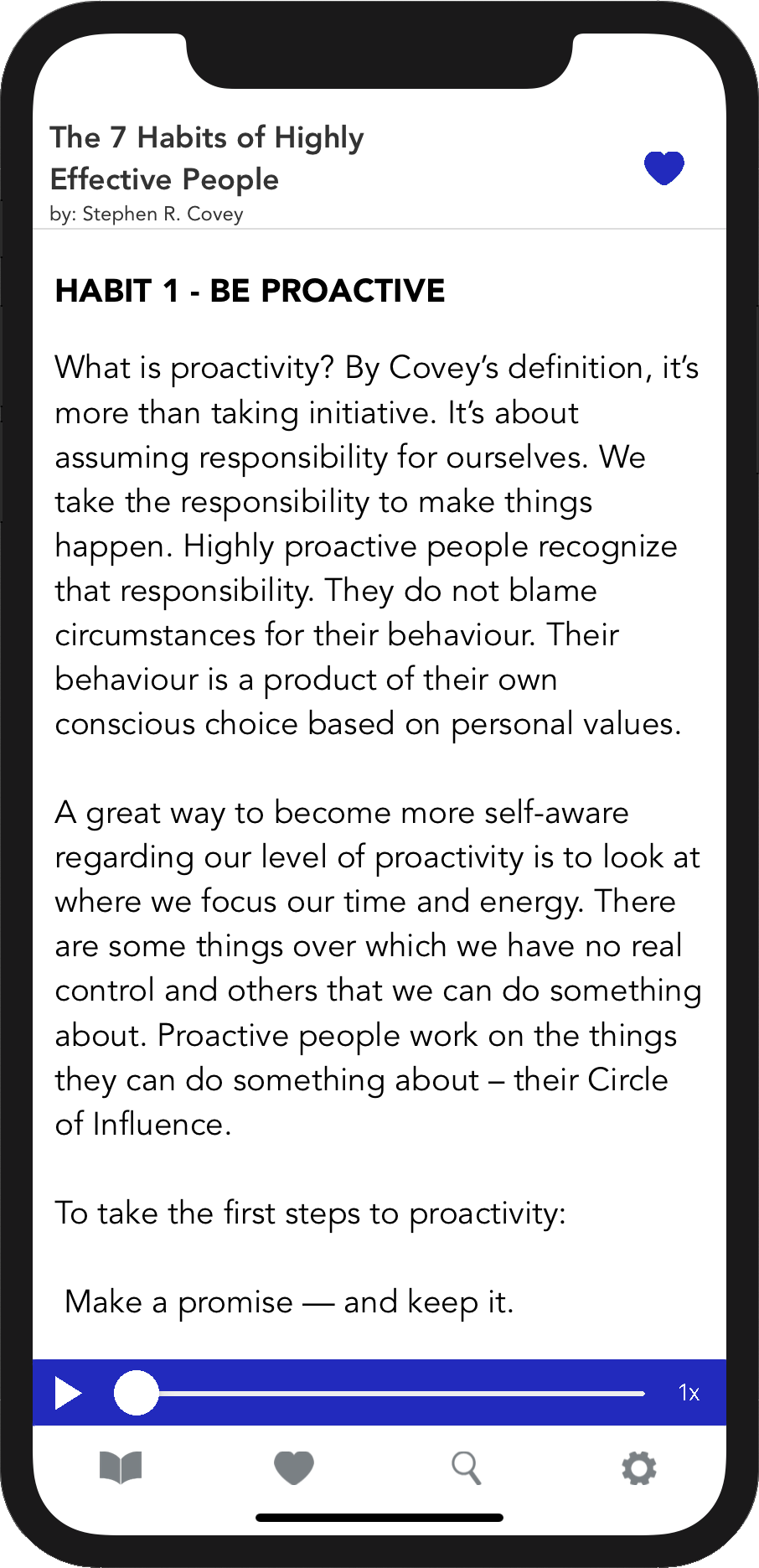Open the library book tab
759x1568 pixels.
pos(121,1467)
